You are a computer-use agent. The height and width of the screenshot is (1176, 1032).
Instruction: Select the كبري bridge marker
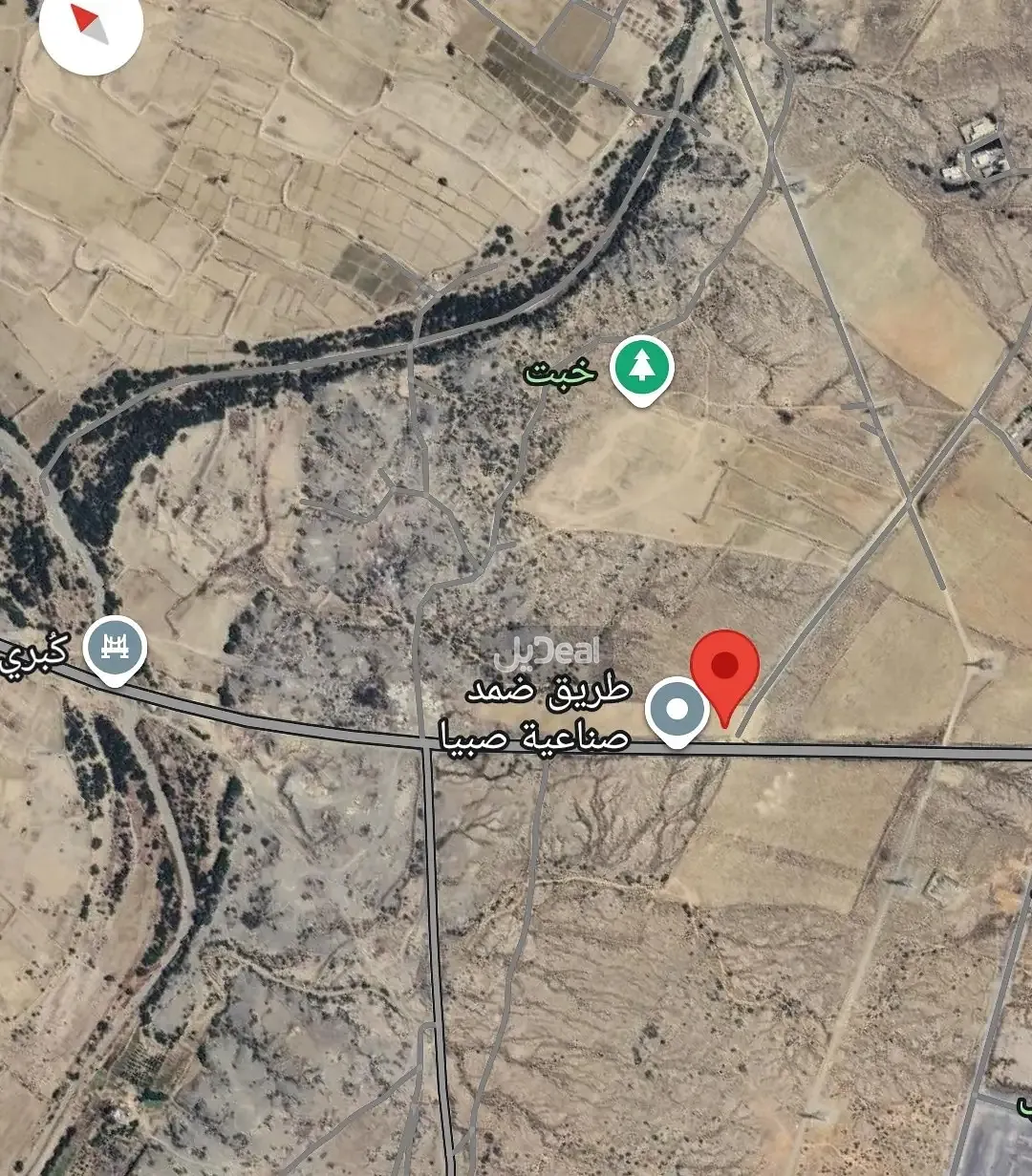pyautogui.click(x=114, y=649)
